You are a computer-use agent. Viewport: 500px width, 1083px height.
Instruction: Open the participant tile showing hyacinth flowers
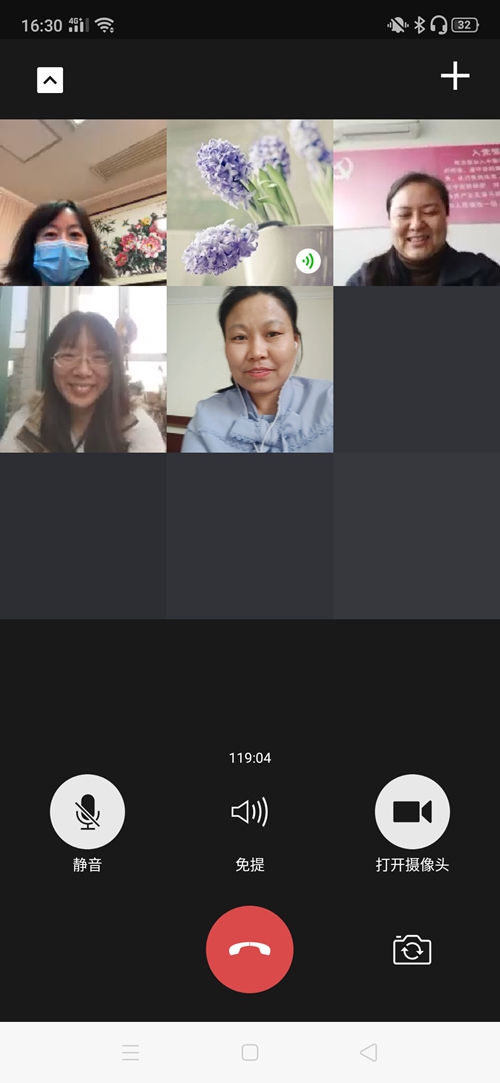(x=250, y=202)
